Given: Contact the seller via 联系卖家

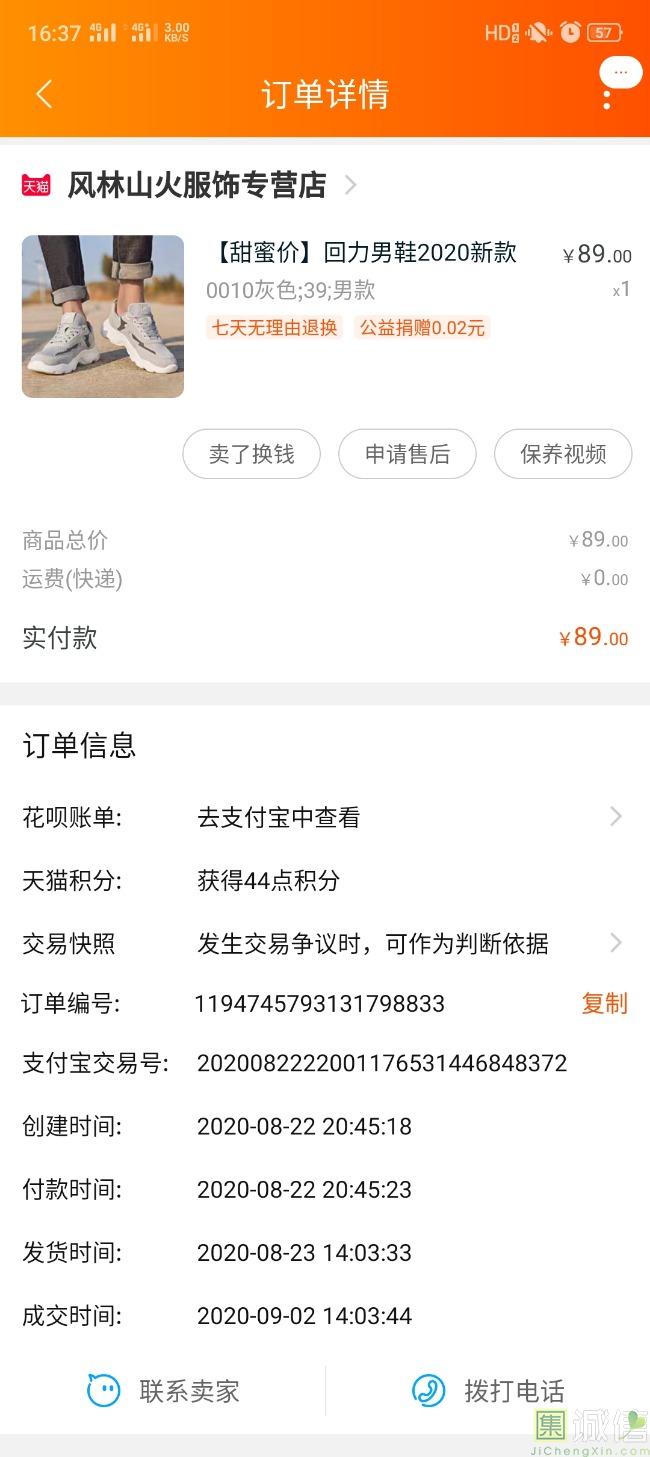Looking at the screenshot, I should [164, 1391].
